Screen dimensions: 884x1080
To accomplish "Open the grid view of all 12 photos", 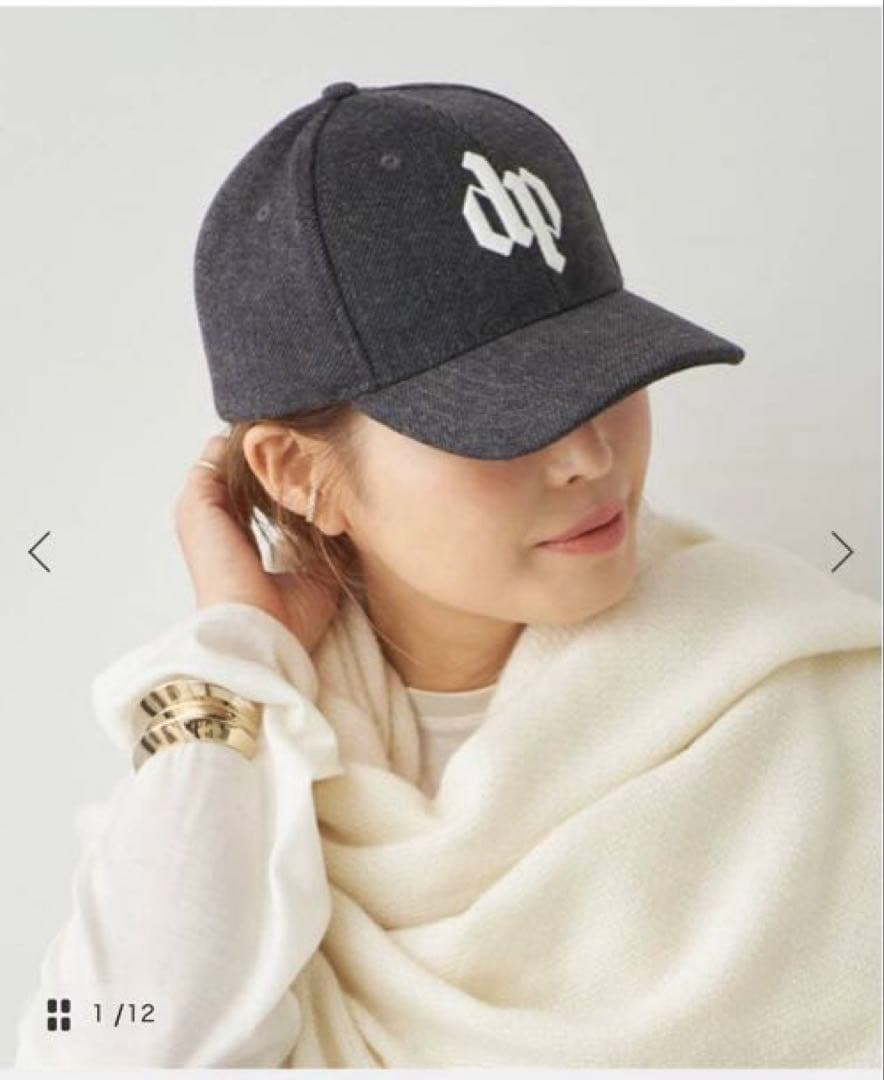I will coord(59,1015).
